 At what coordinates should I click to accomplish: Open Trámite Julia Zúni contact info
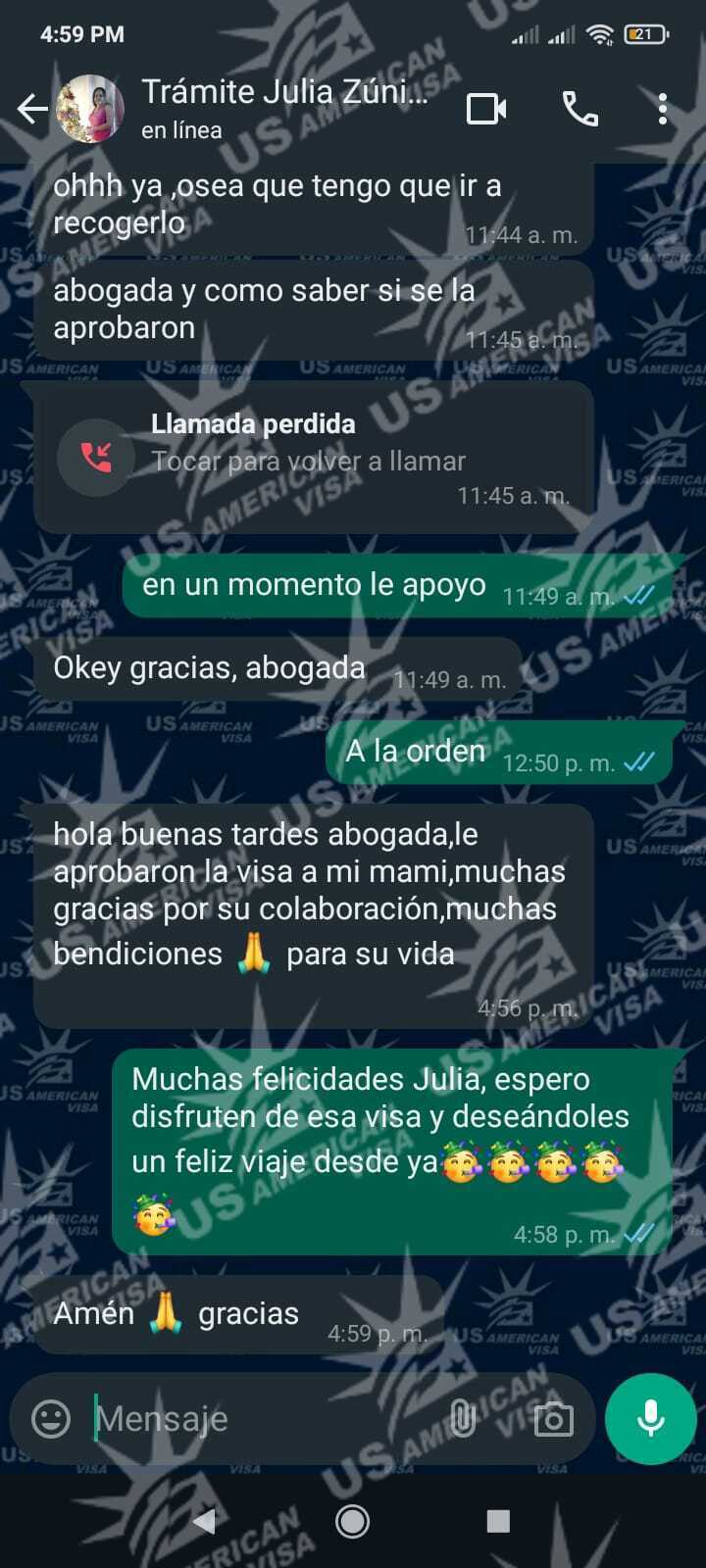click(284, 108)
